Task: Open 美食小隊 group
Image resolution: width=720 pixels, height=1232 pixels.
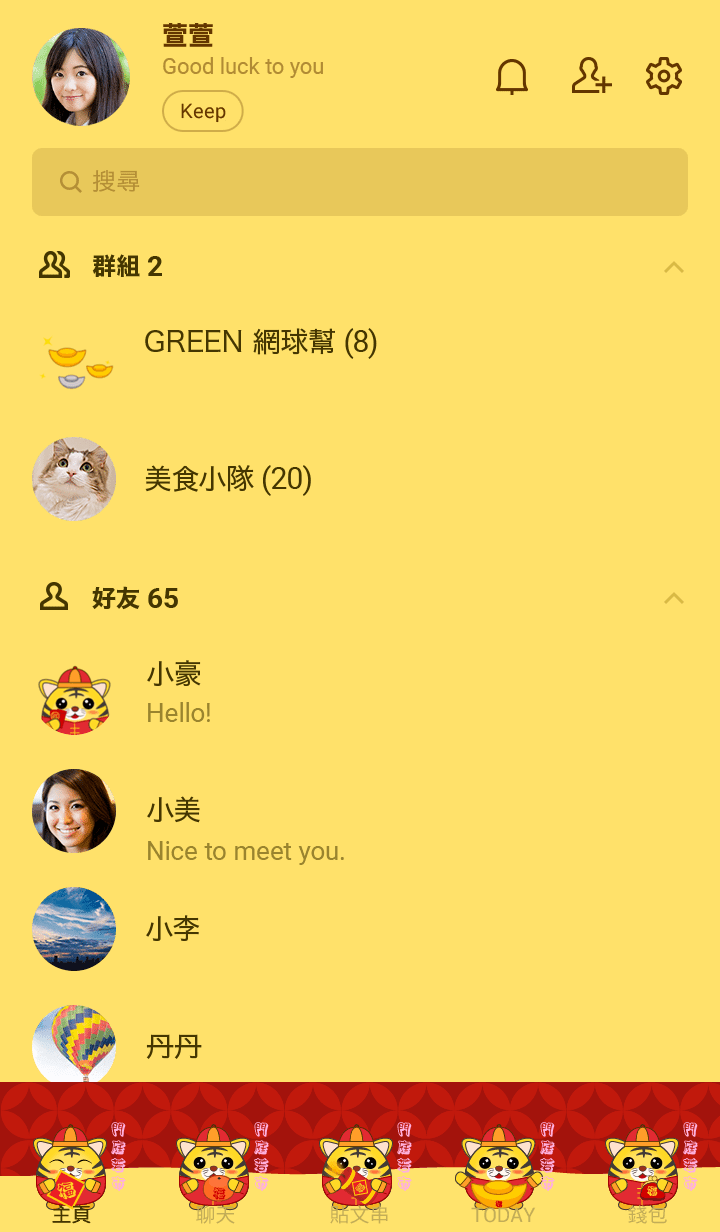Action: tap(228, 480)
